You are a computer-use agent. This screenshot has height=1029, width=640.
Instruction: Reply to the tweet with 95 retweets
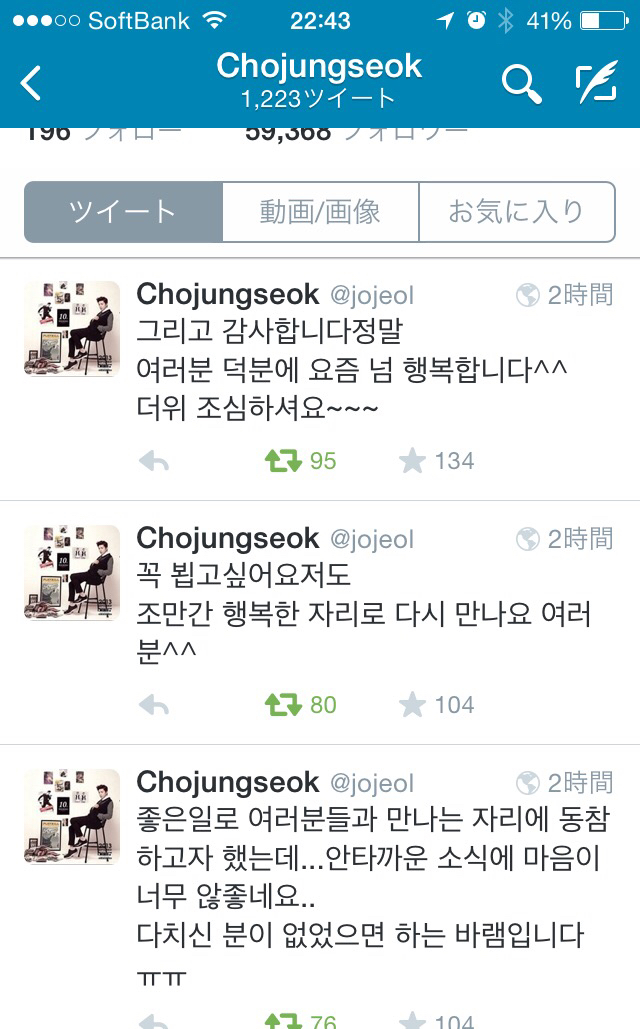(154, 461)
